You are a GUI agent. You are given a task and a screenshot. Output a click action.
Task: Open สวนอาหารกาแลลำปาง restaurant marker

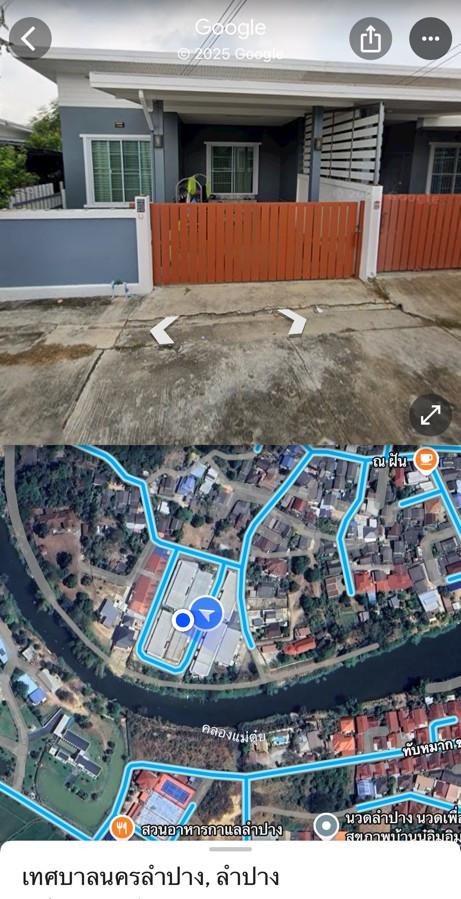[122, 828]
